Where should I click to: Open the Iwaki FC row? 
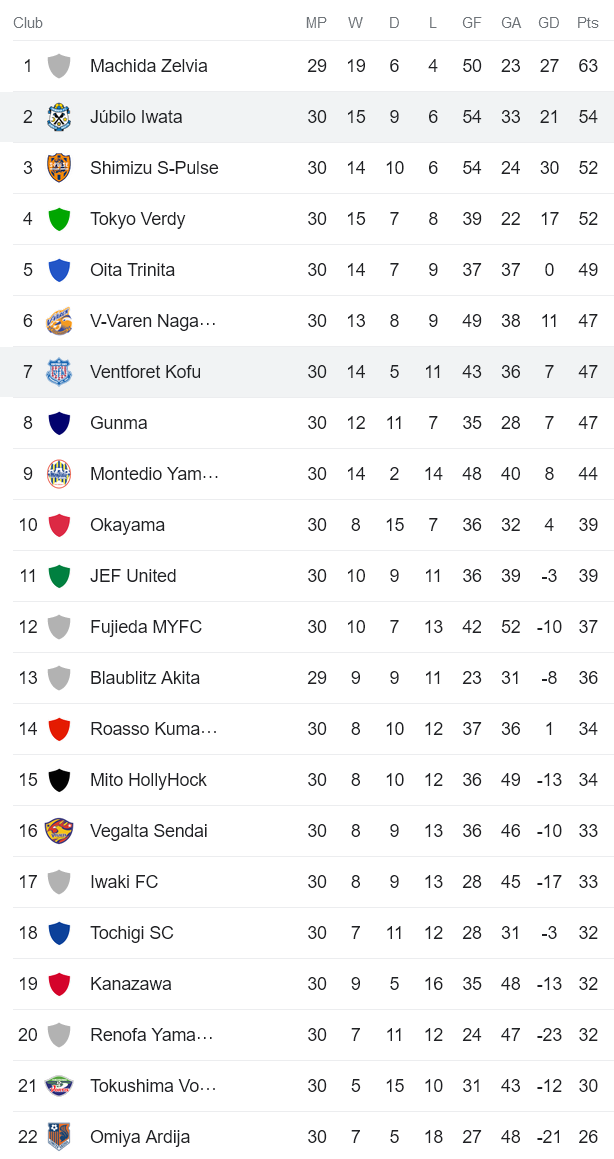pos(124,882)
